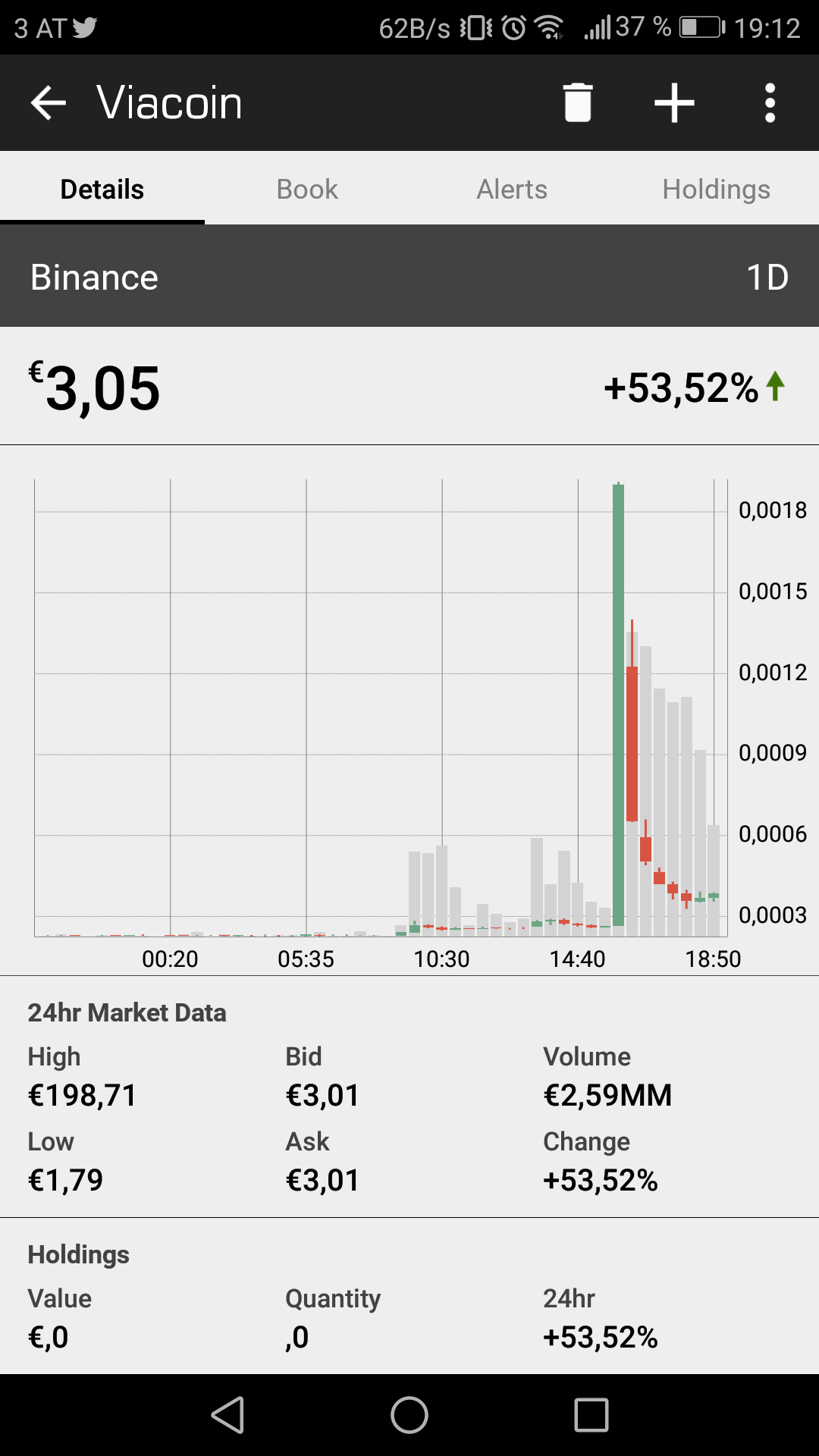The image size is (819, 1456).
Task: Change the exchange from Binance
Action: (x=94, y=277)
